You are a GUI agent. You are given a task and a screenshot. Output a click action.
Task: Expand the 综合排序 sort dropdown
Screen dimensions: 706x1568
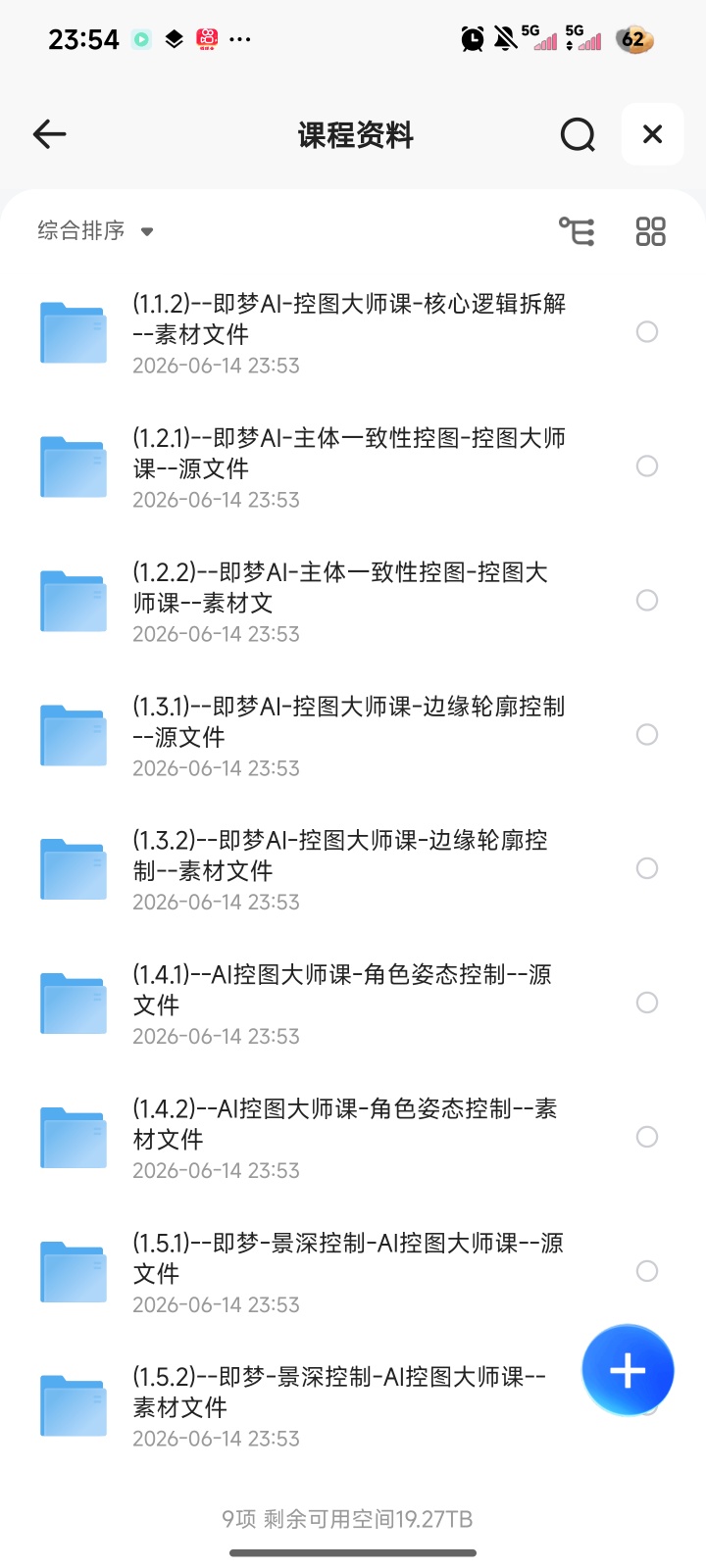tap(96, 231)
